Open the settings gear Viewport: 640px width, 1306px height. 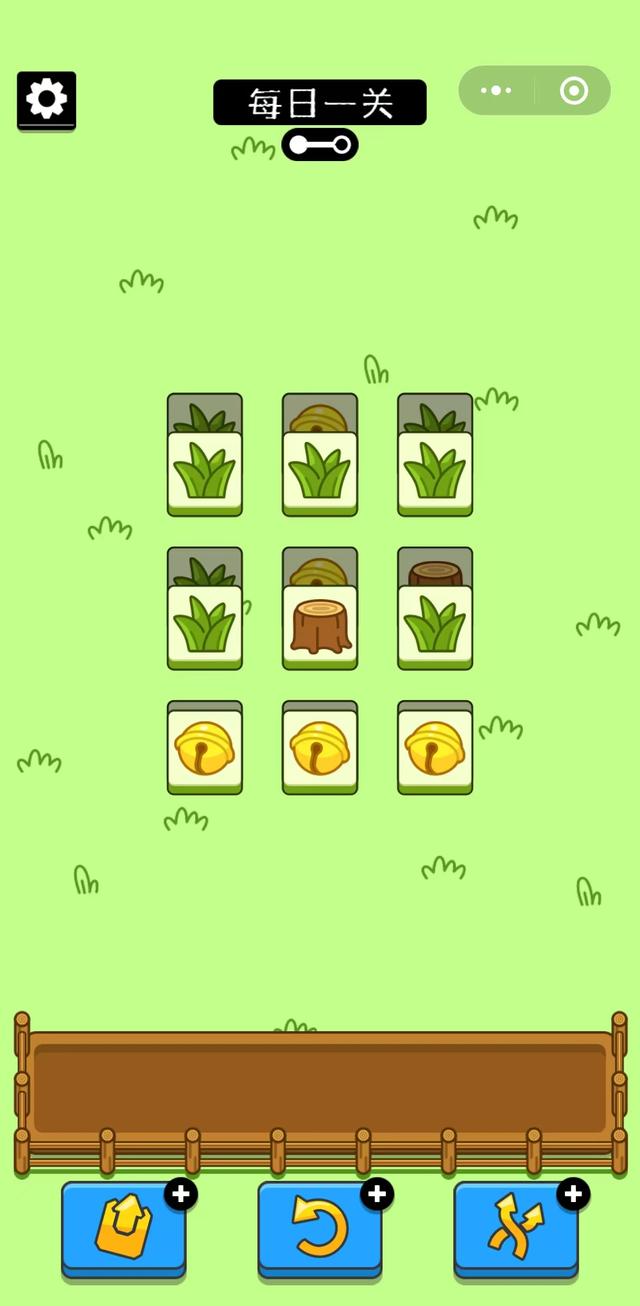click(x=46, y=99)
